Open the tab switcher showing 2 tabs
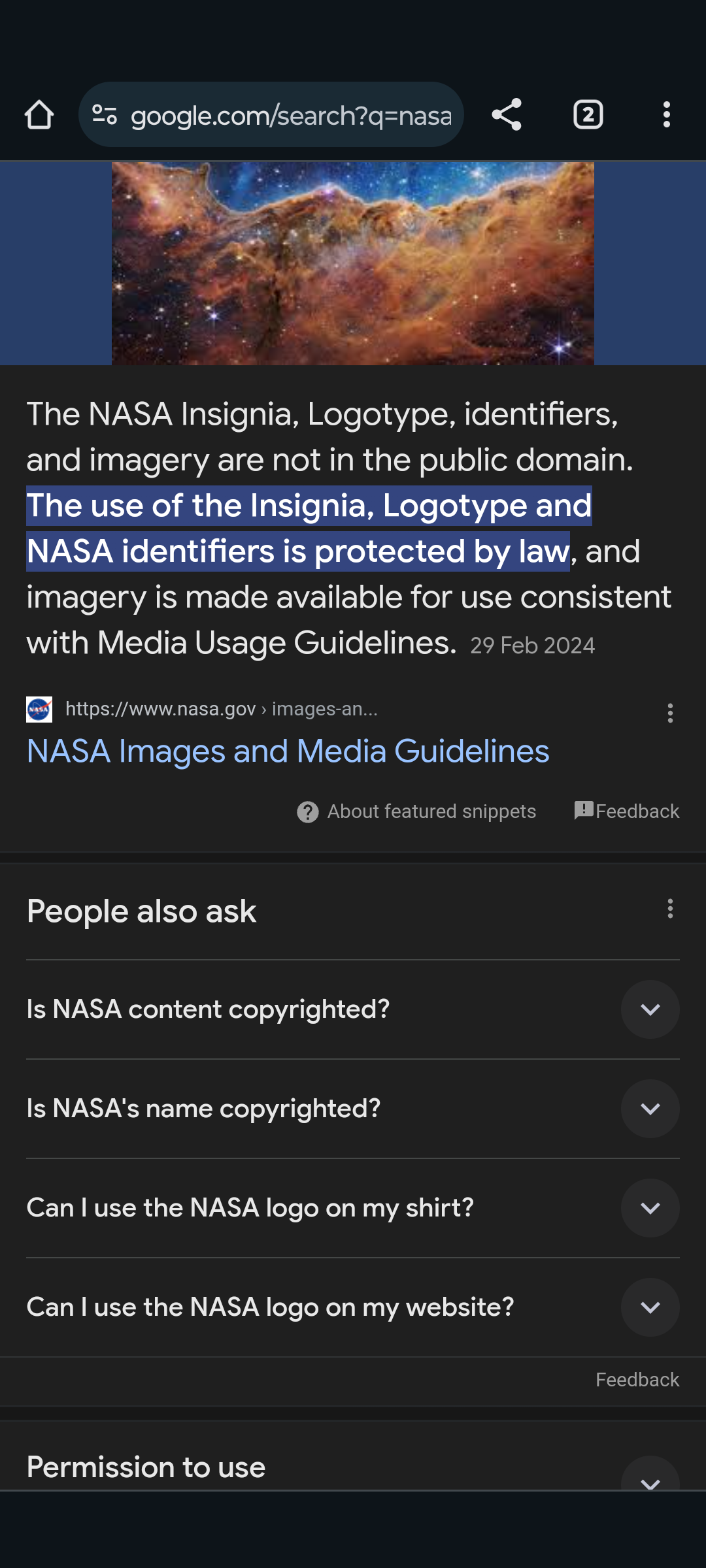Viewport: 706px width, 1568px height. 588,115
